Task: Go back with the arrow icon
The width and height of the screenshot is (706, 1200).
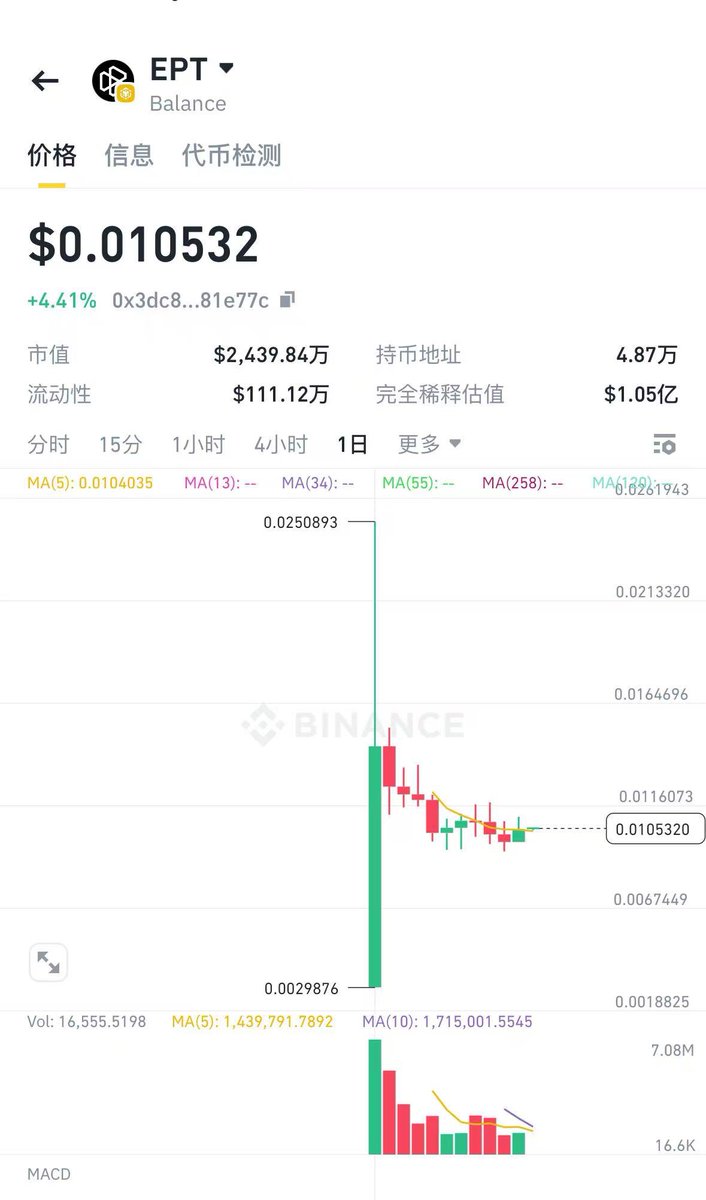Action: coord(45,81)
